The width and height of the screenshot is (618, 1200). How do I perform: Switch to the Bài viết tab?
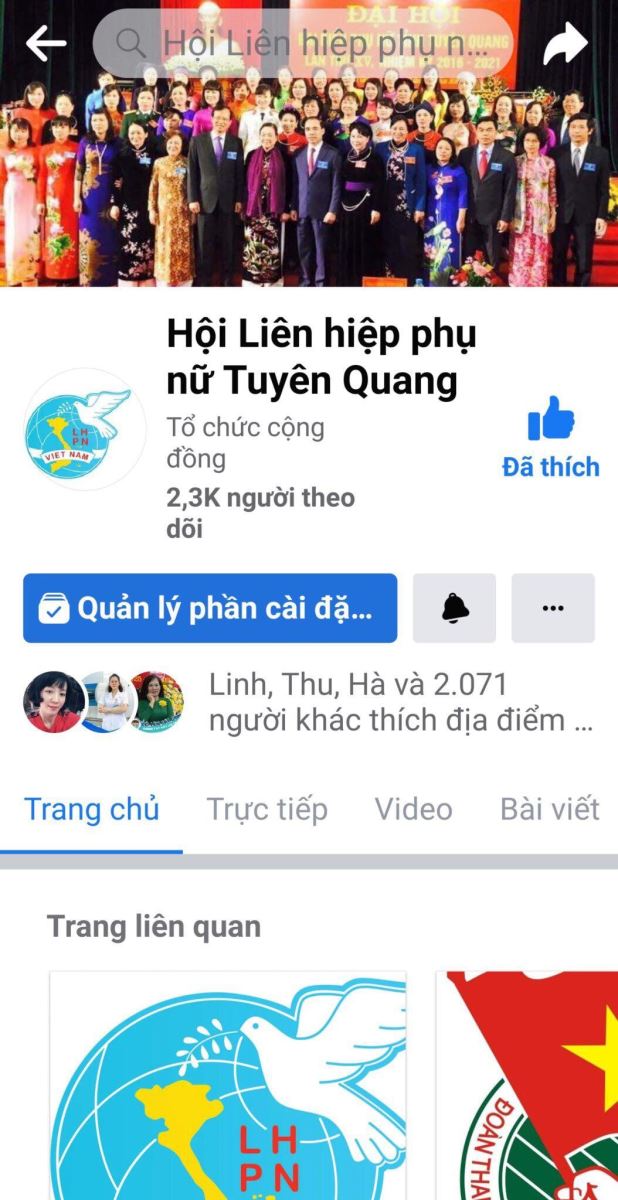(x=550, y=809)
